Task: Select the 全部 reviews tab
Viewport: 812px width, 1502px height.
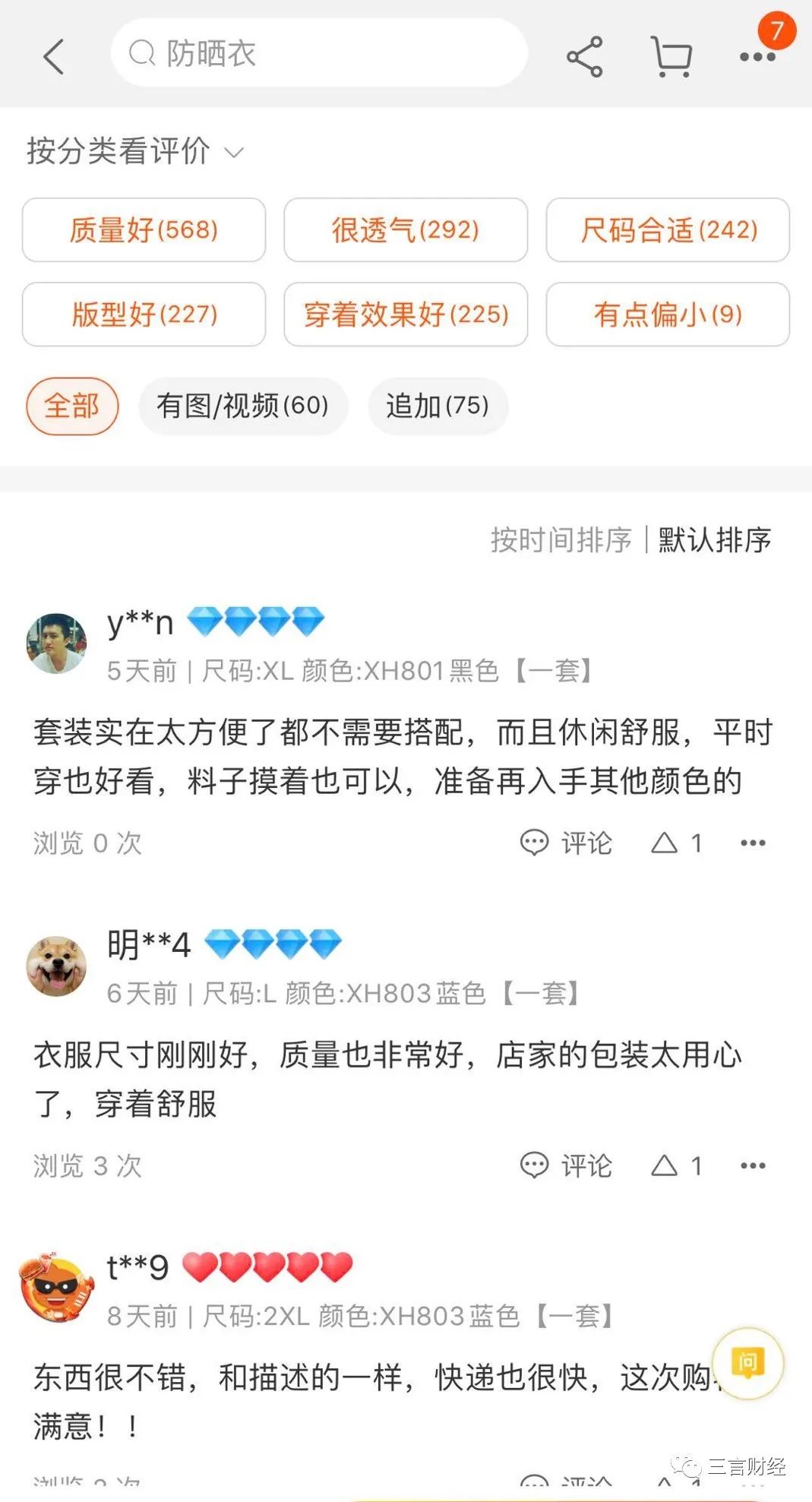Action: pos(72,406)
